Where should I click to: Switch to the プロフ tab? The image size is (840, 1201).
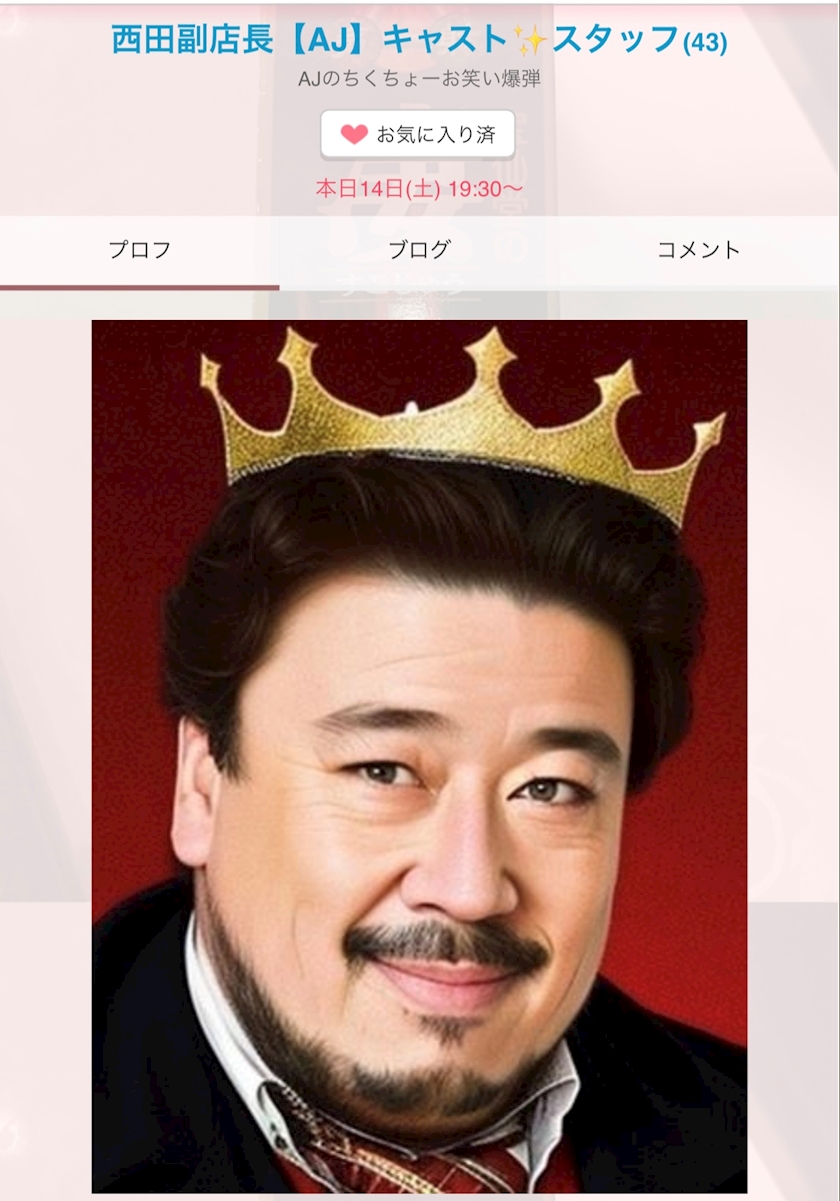coord(140,251)
